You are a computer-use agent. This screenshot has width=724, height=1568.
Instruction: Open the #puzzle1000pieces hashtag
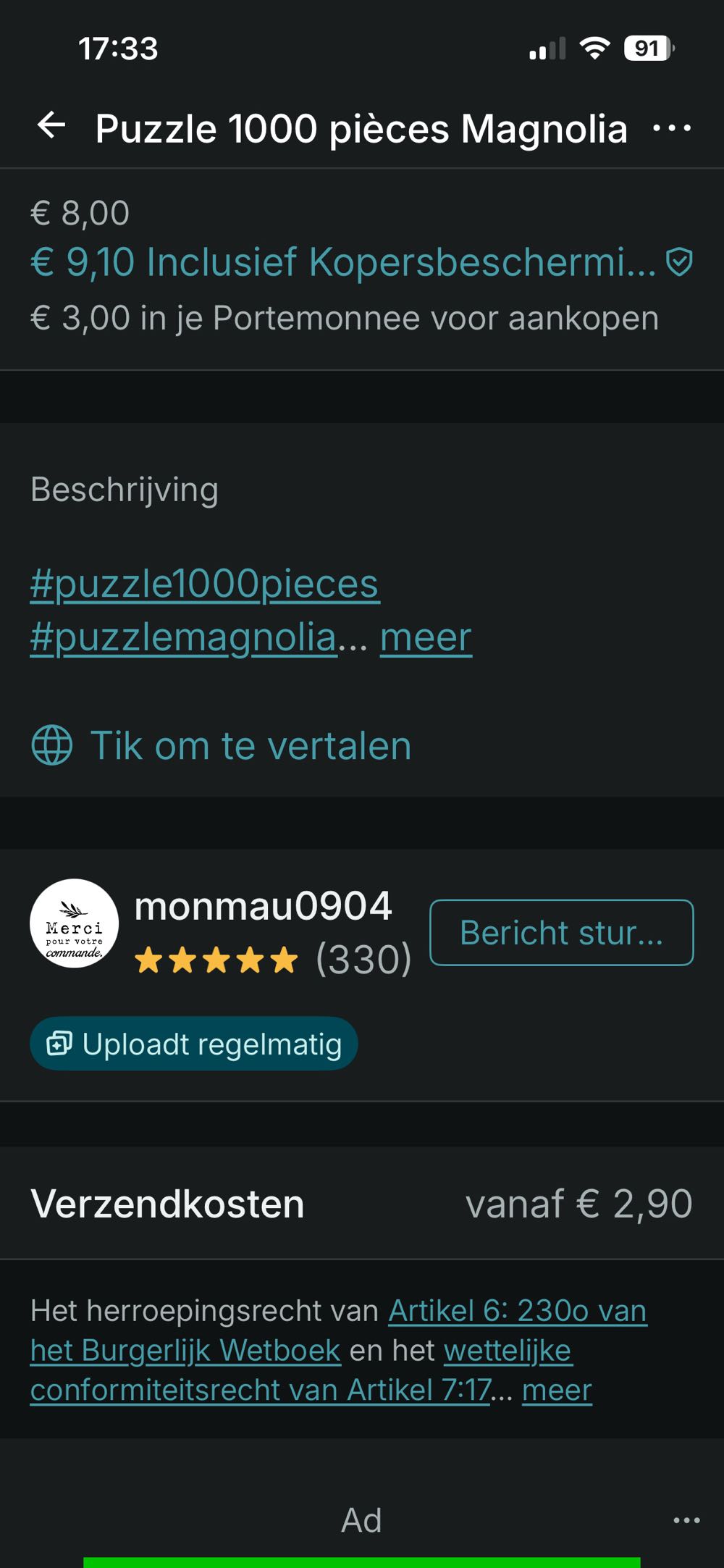click(x=204, y=584)
